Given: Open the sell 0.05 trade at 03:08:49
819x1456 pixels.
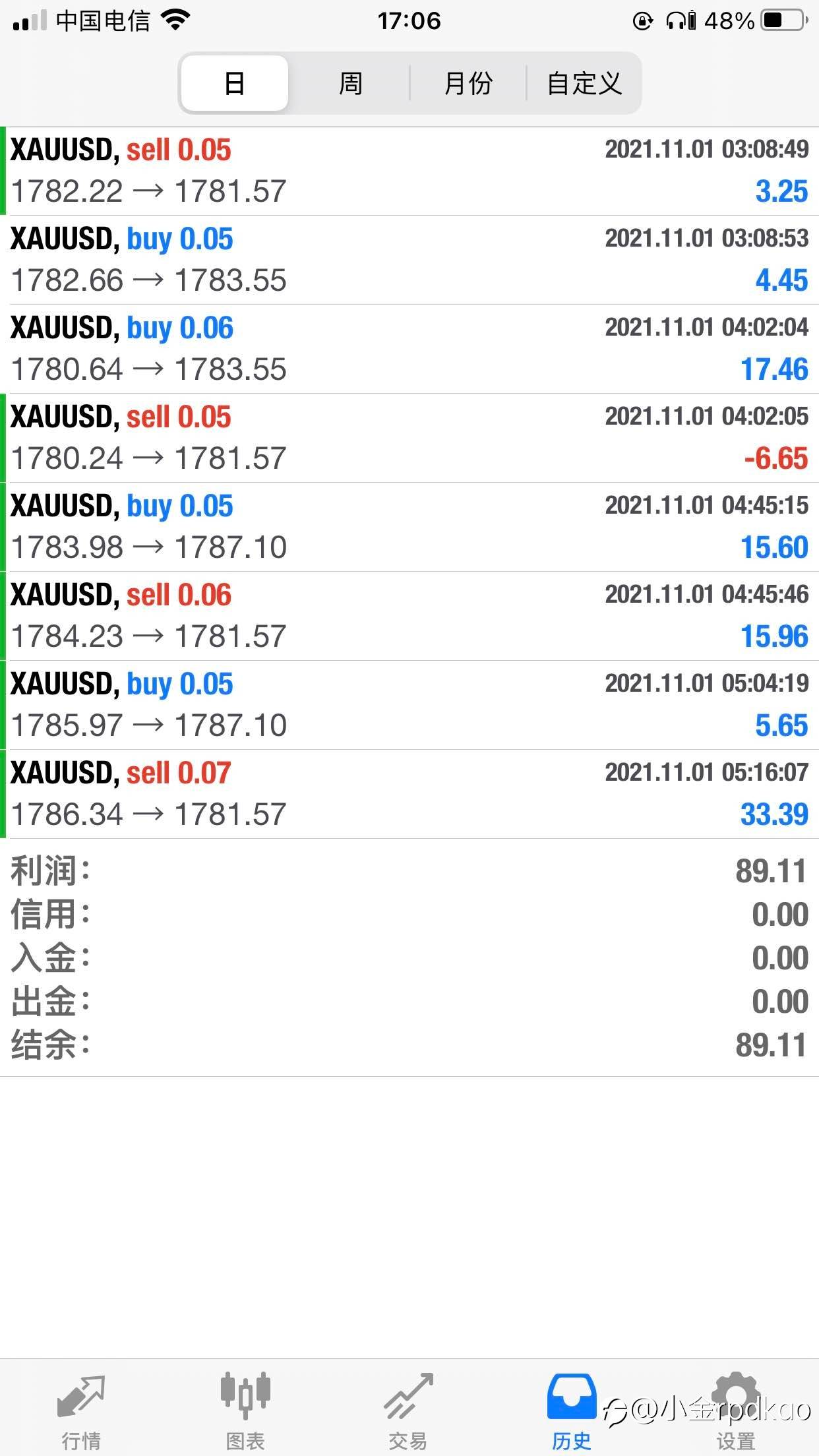Looking at the screenshot, I should [x=409, y=171].
